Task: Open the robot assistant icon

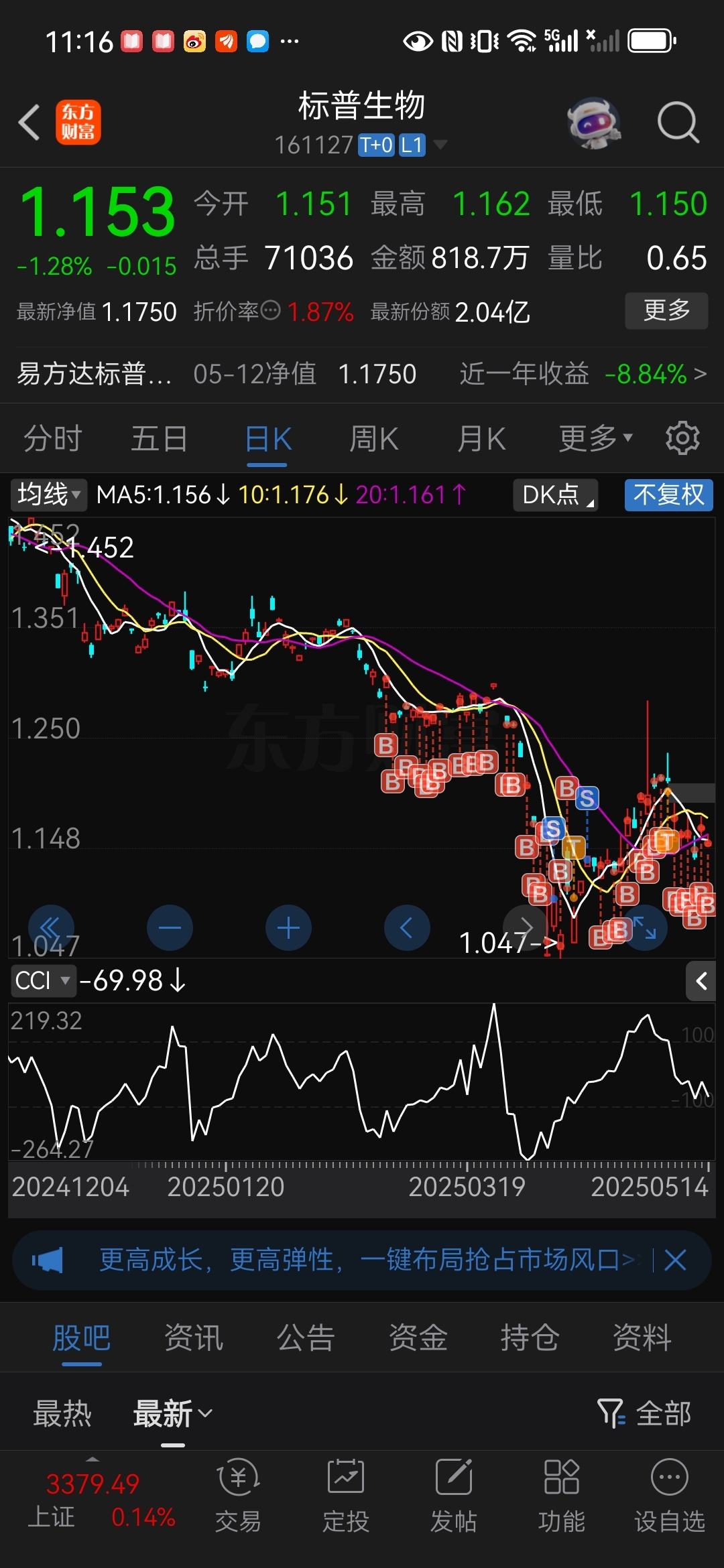Action: 593,122
